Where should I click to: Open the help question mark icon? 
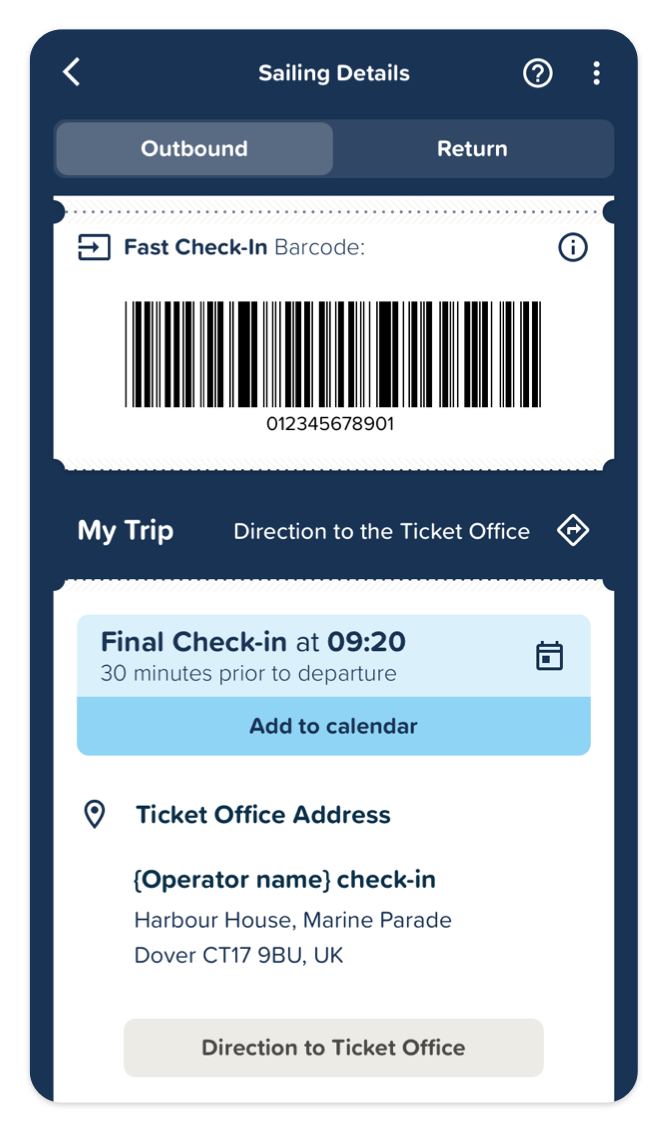(538, 73)
